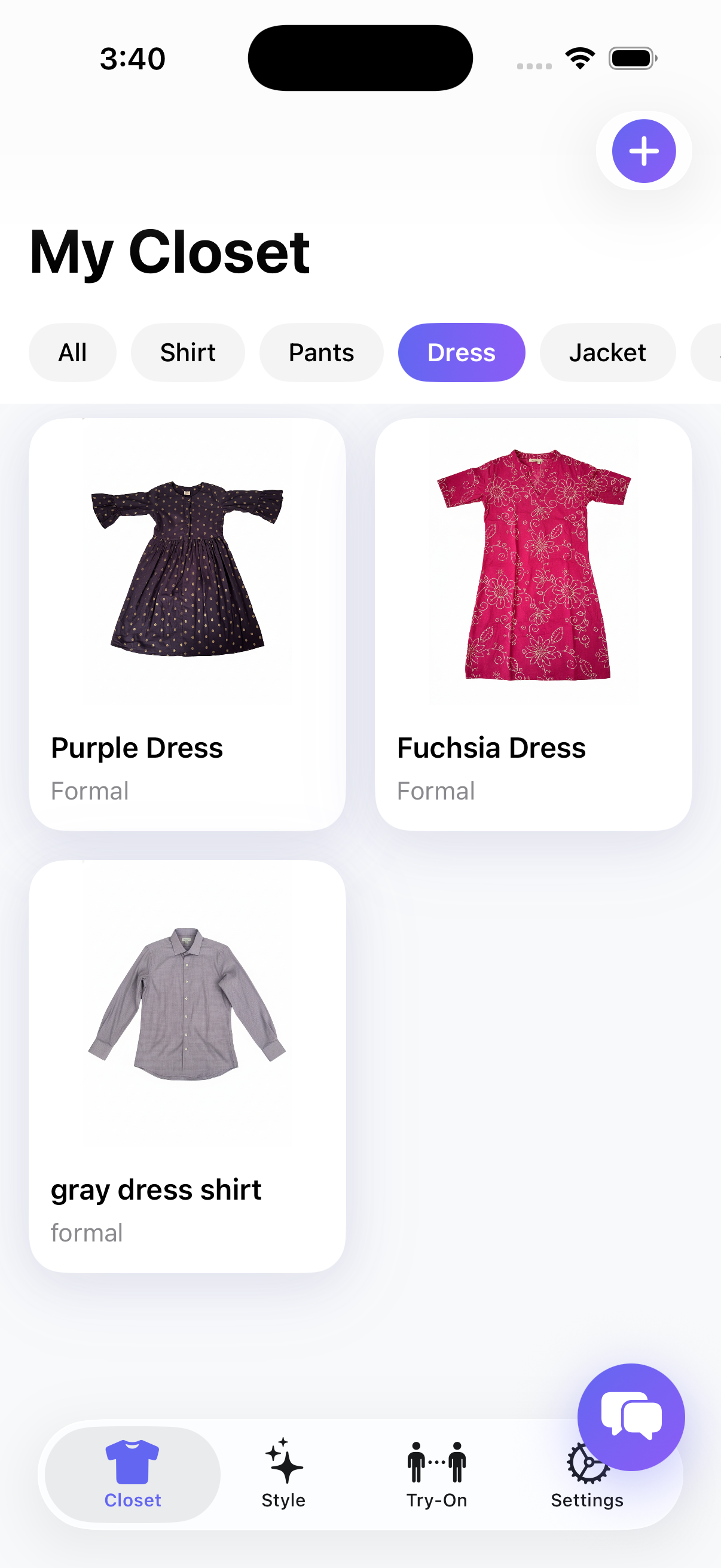Filter closet by Shirt
Viewport: 721px width, 1568px height.
point(187,352)
